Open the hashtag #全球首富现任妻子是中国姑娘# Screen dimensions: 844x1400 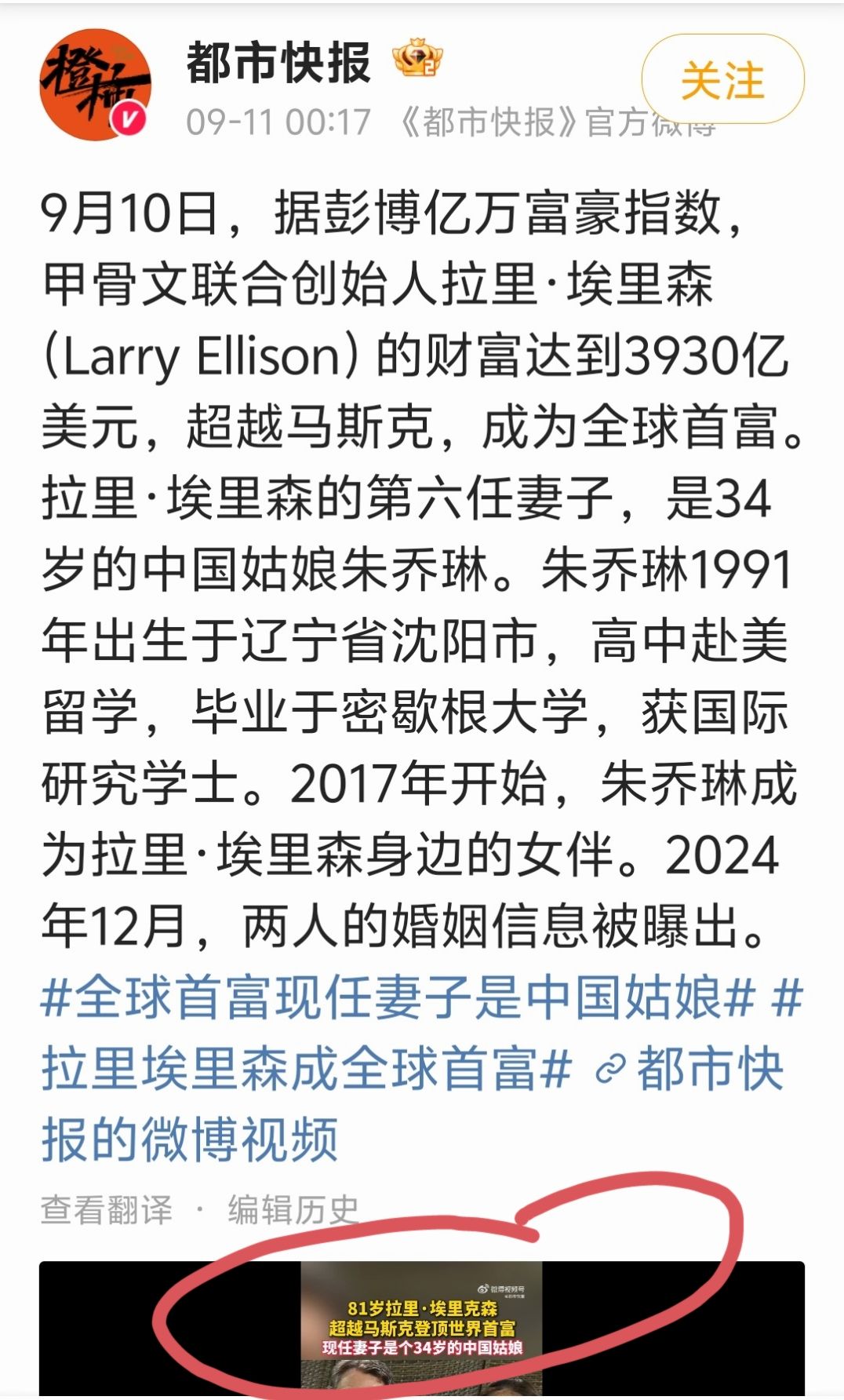click(x=398, y=998)
